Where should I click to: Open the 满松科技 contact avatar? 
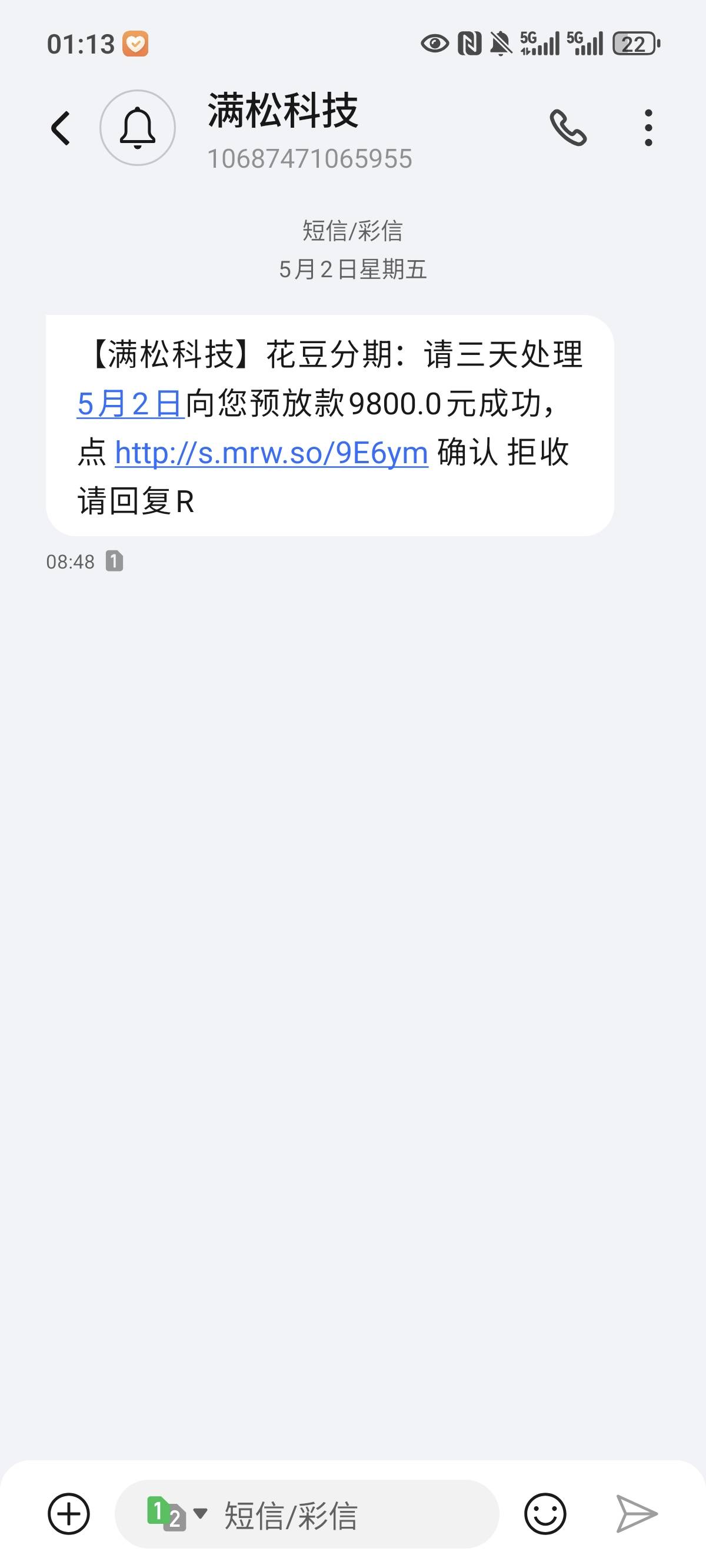[138, 128]
